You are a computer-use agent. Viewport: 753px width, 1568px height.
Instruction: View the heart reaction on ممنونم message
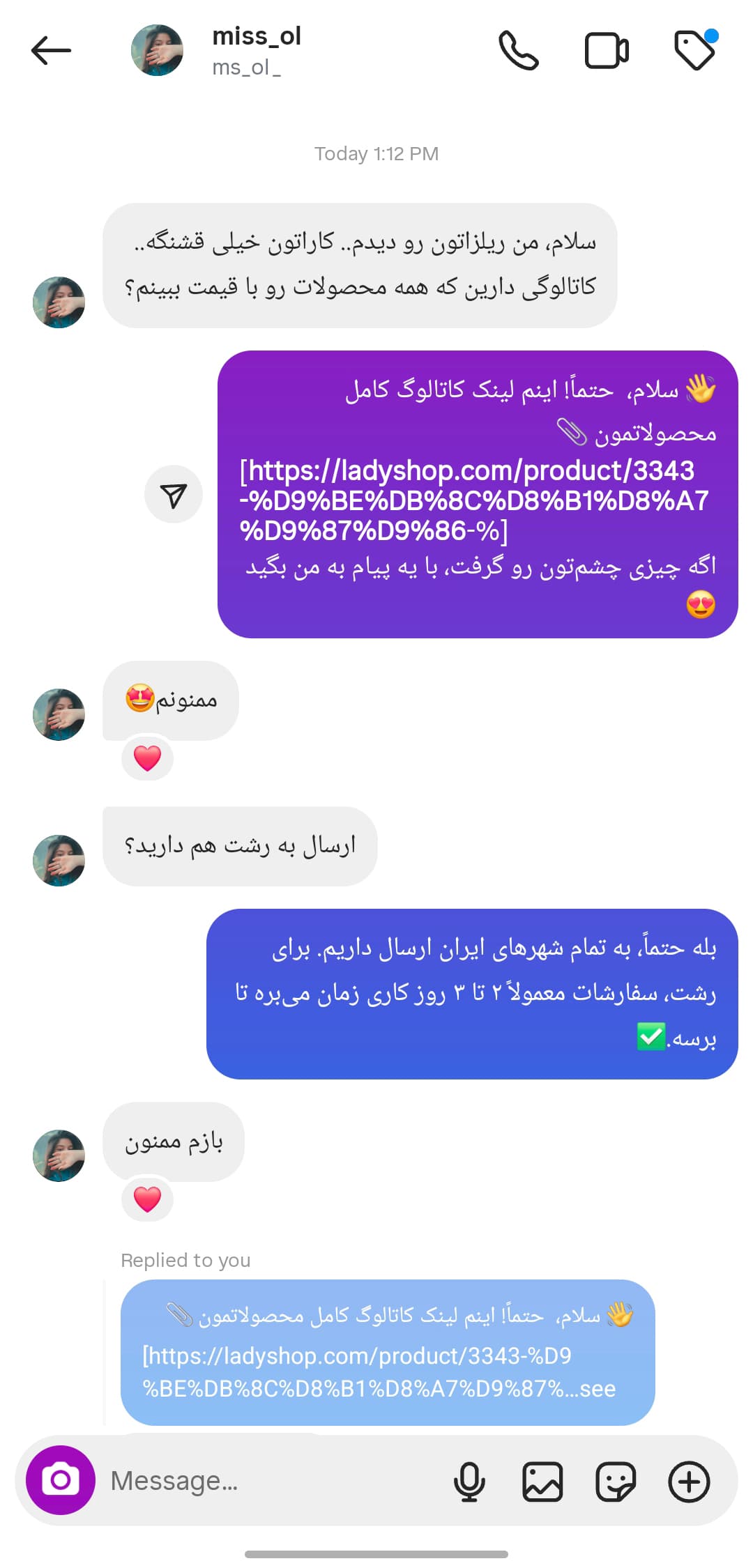click(147, 758)
